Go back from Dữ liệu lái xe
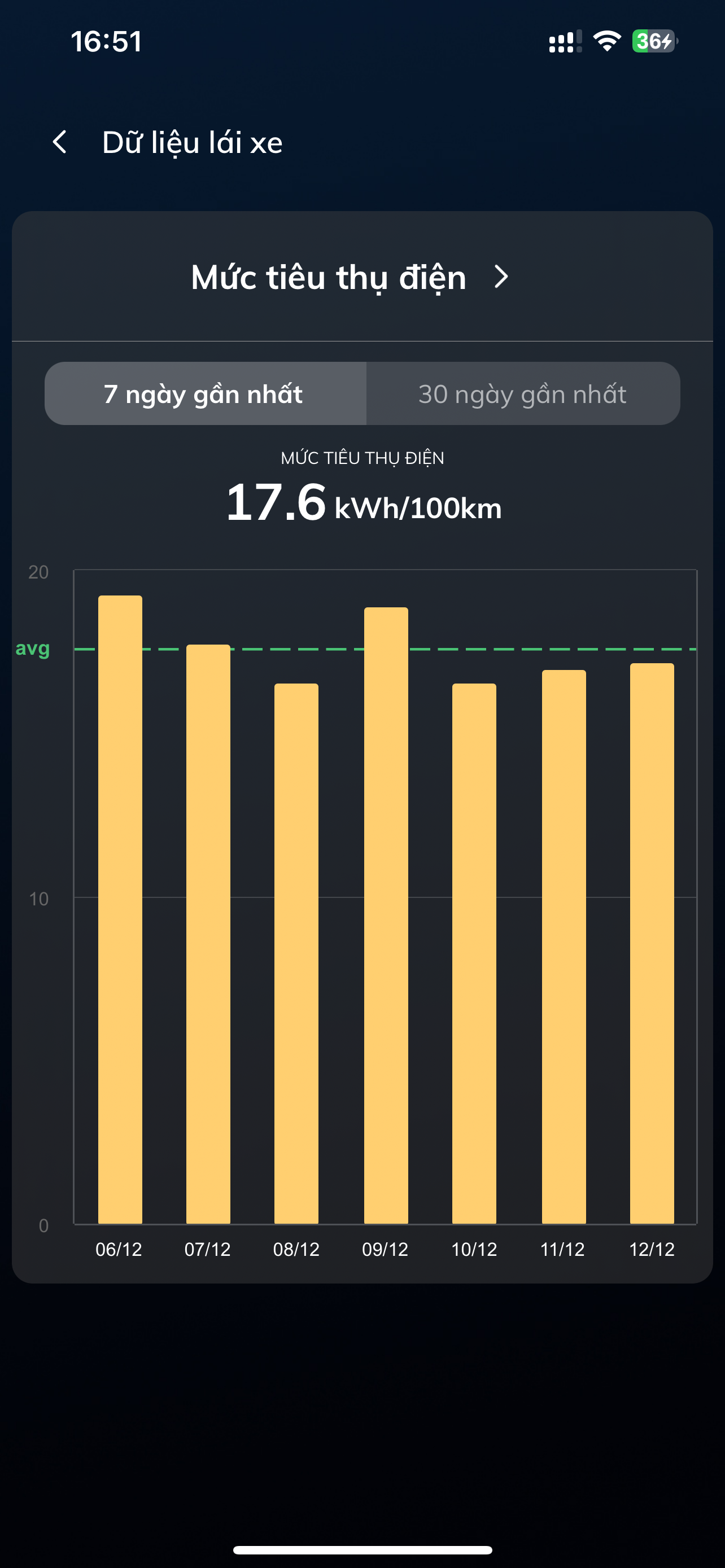 tap(60, 142)
